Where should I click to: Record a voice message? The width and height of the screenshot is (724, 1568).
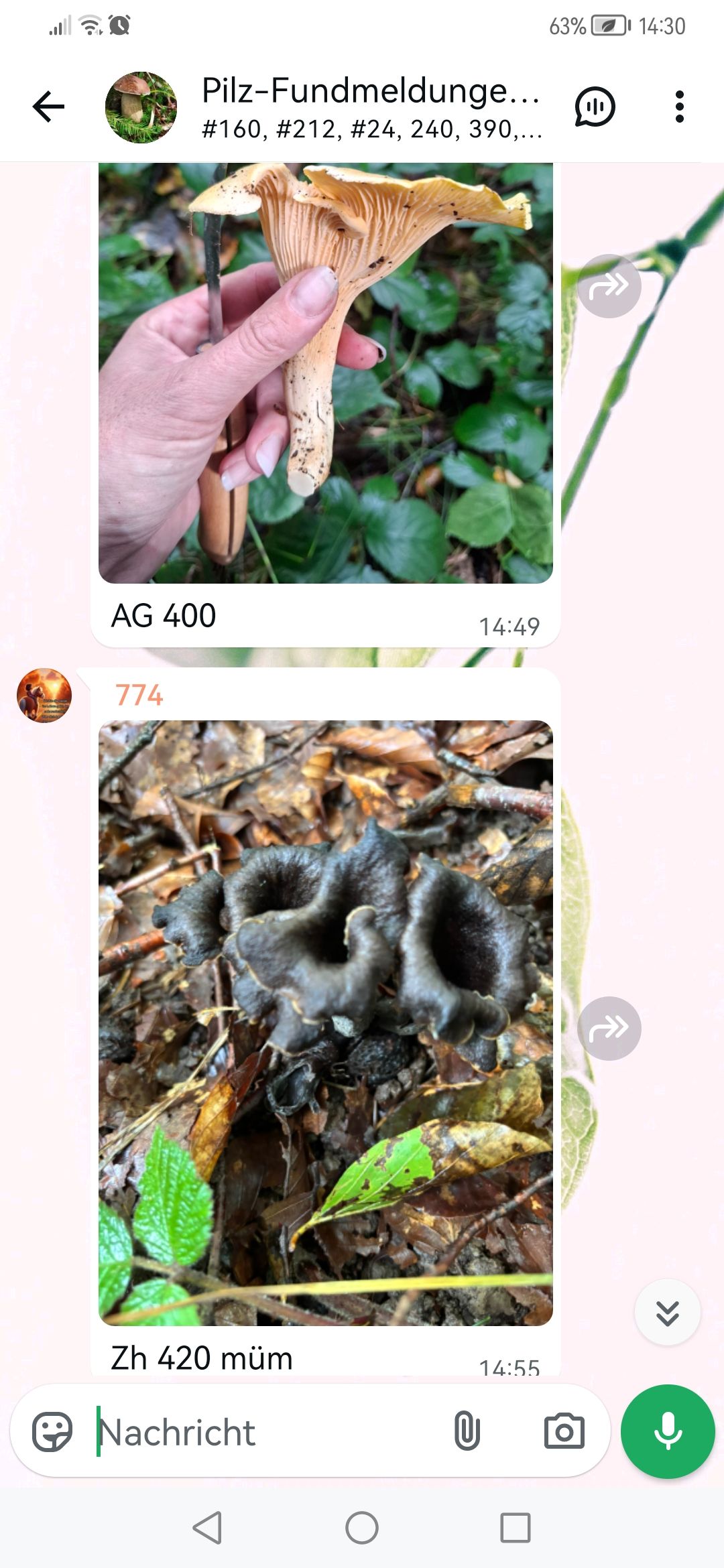(668, 1432)
